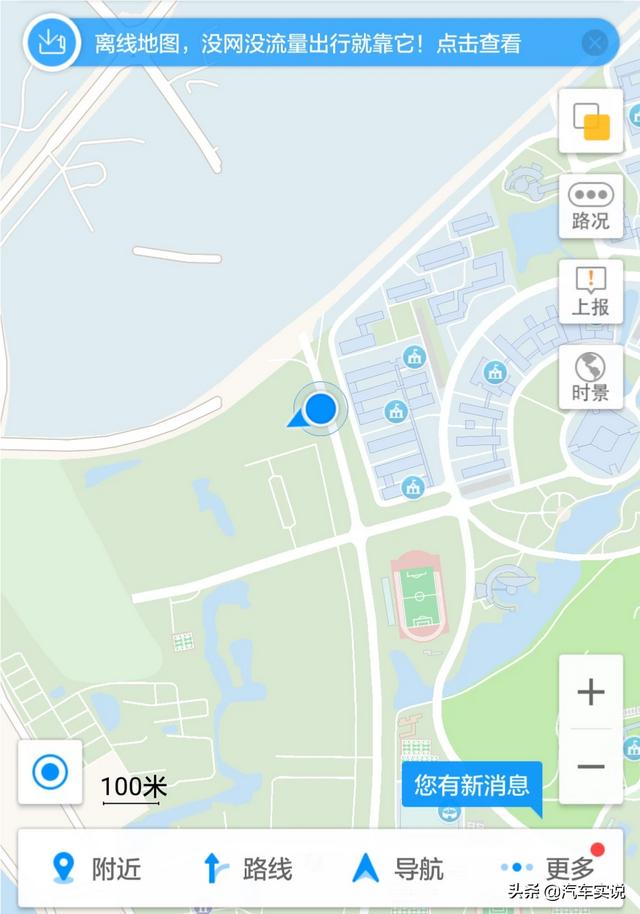Screen dimensions: 640x914
Task: Open the offline map banner
Action: tap(307, 43)
